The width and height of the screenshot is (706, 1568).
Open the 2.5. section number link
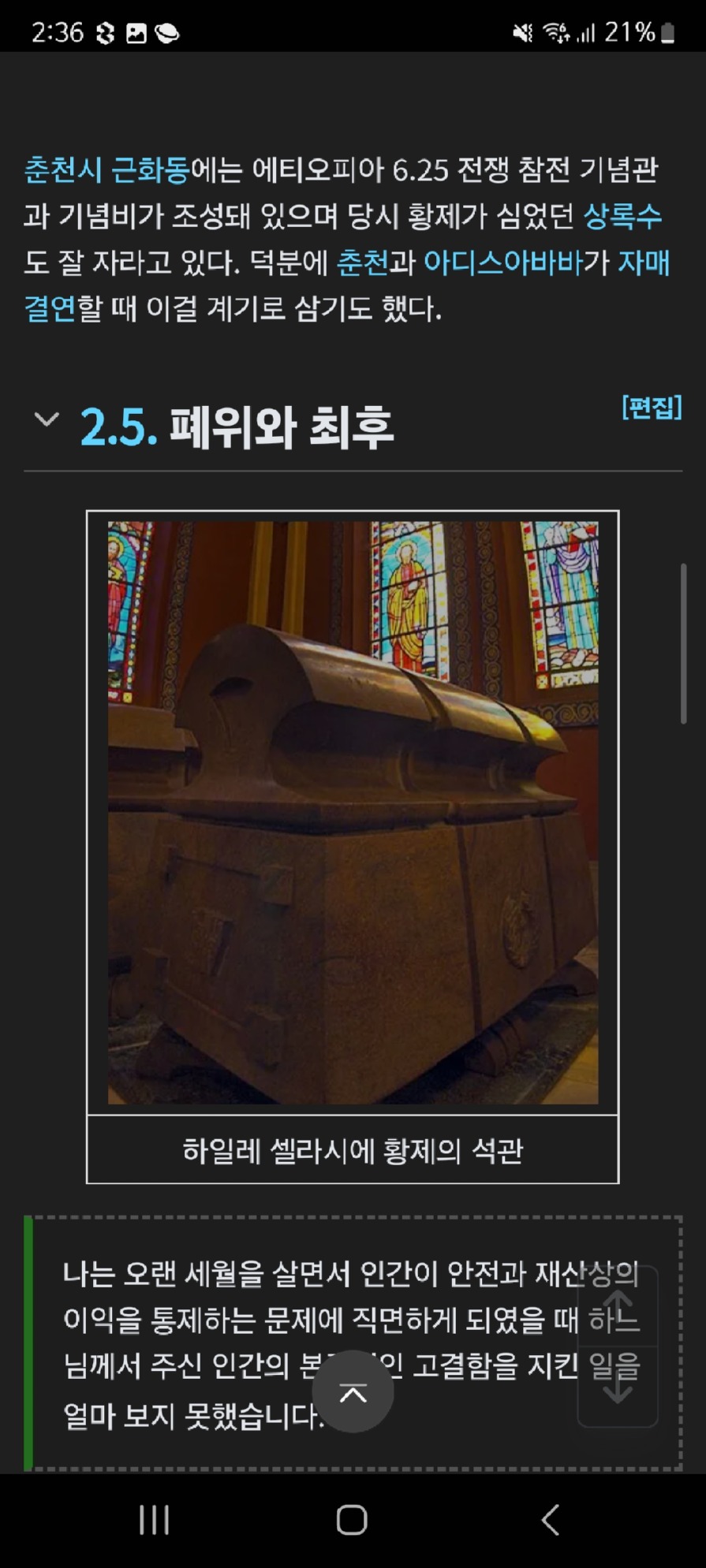point(118,427)
